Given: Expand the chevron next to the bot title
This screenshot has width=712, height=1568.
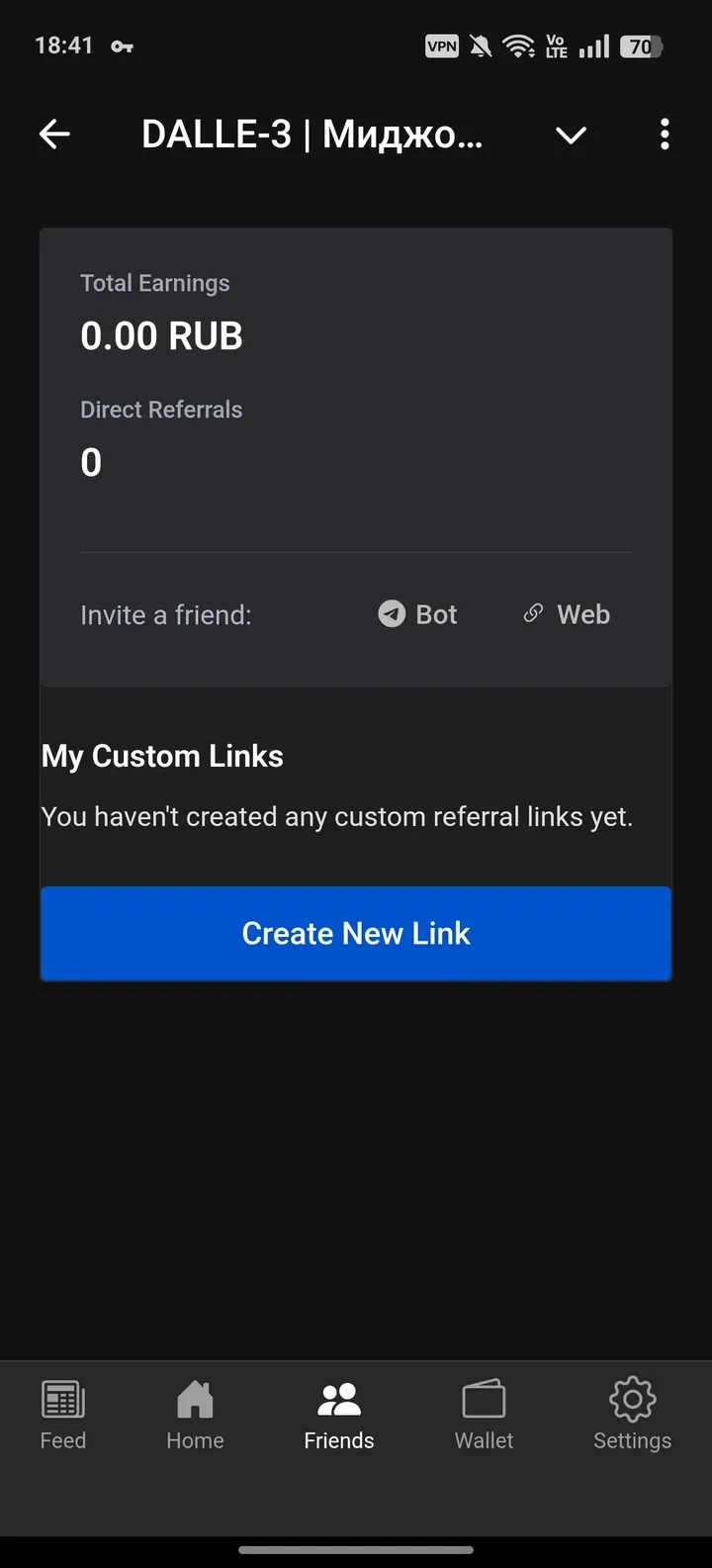Looking at the screenshot, I should 571,136.
